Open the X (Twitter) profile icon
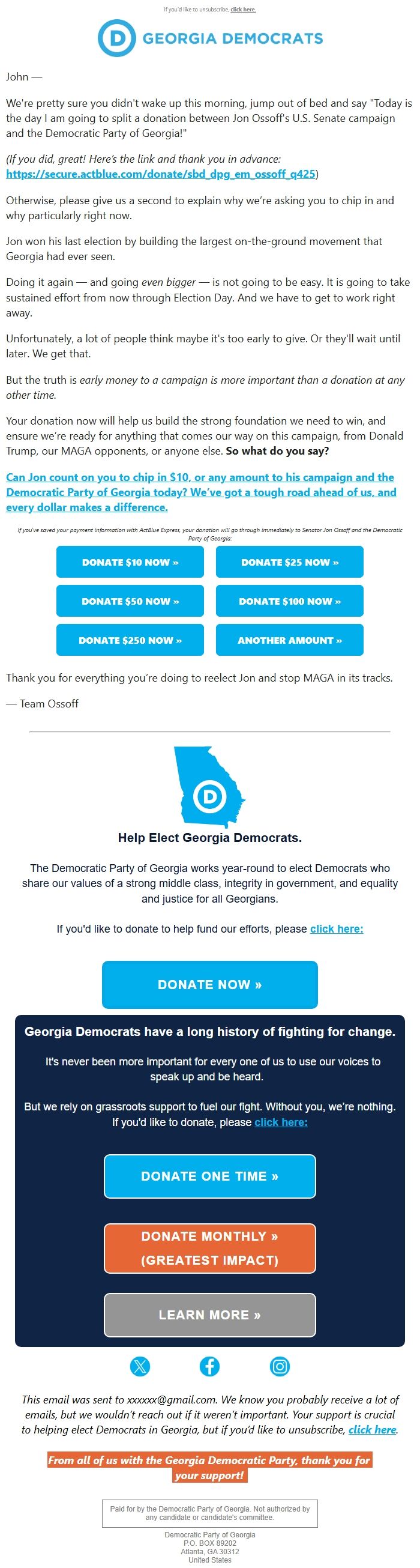 (140, 1367)
